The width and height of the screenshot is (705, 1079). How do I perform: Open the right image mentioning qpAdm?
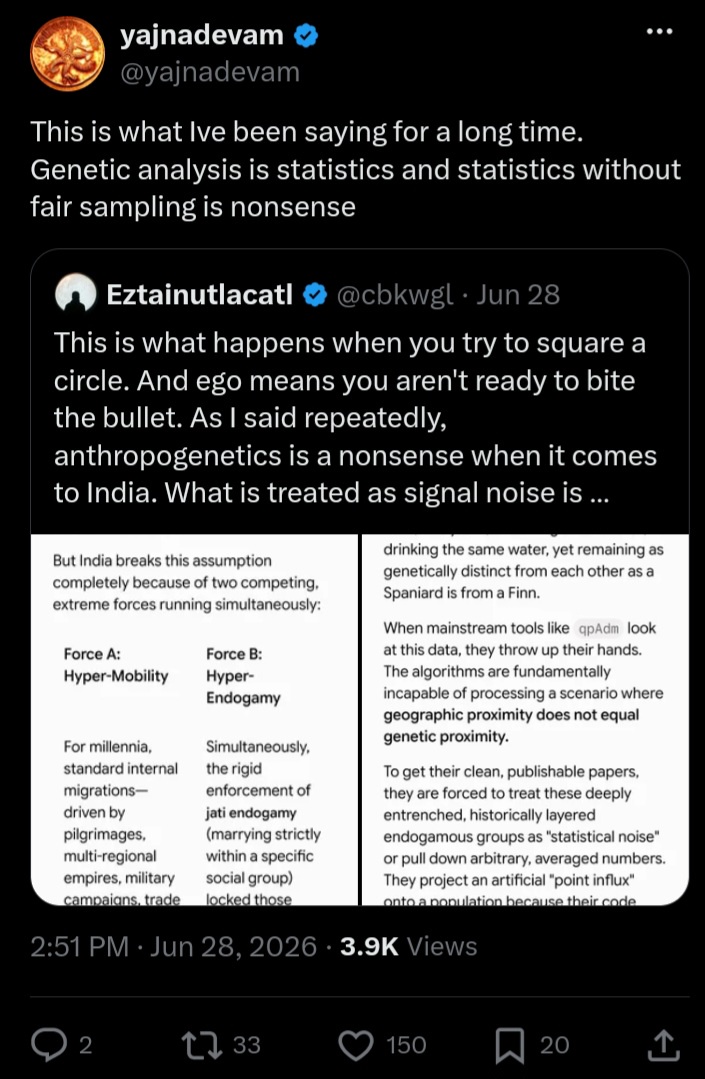[x=525, y=719]
